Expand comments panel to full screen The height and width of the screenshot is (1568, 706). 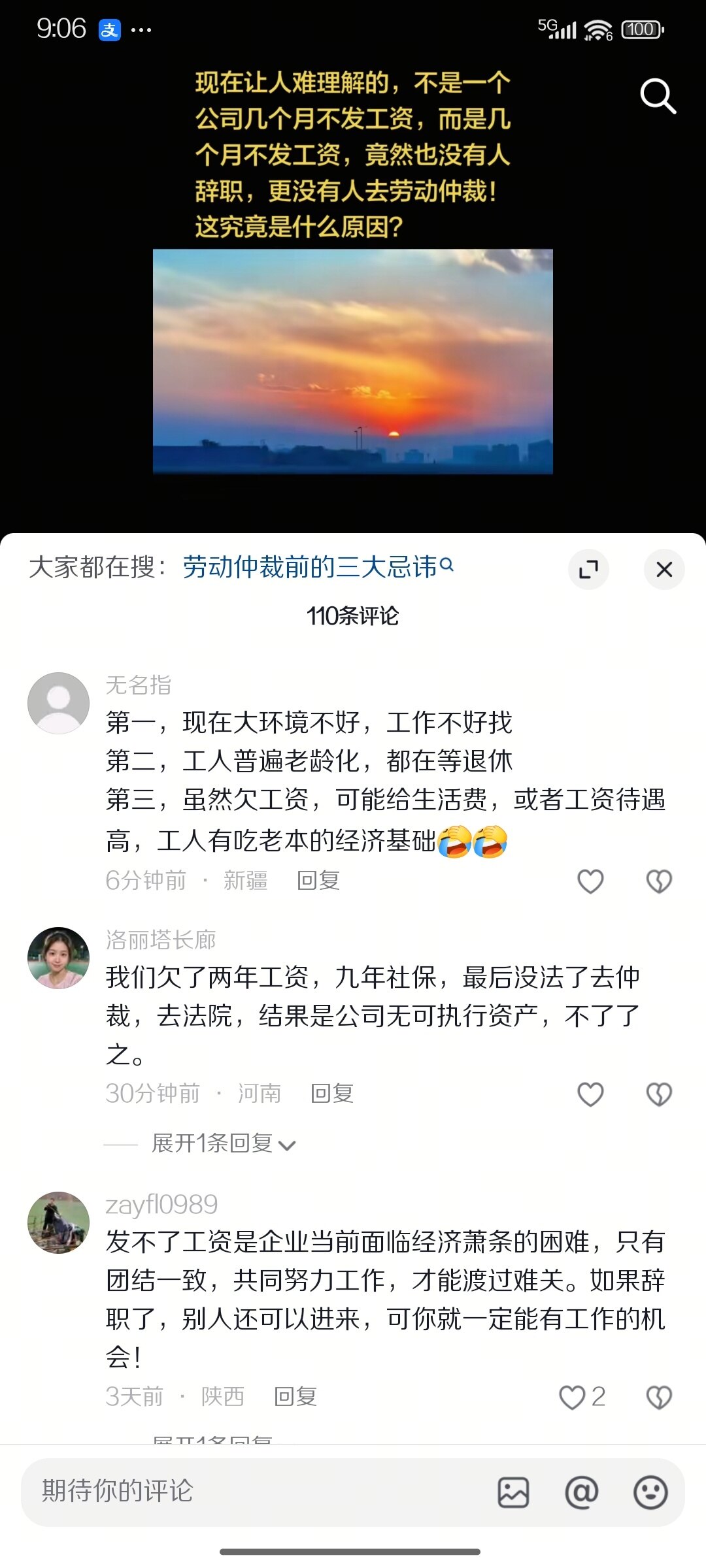click(x=588, y=569)
